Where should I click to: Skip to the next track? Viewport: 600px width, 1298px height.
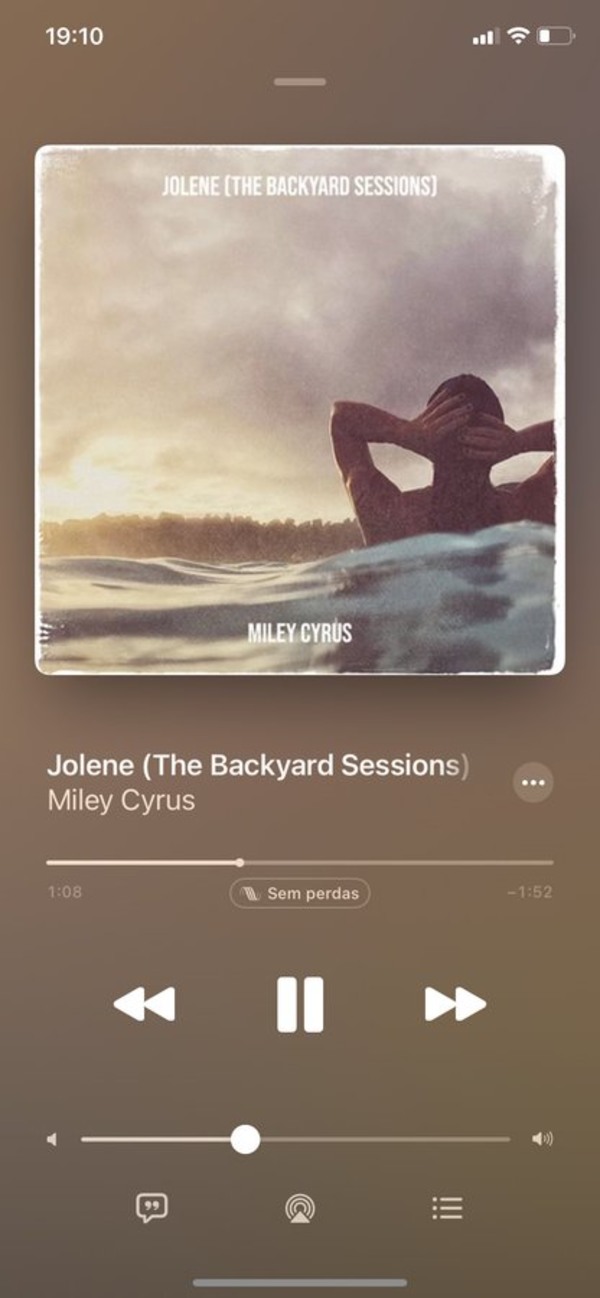(455, 1004)
